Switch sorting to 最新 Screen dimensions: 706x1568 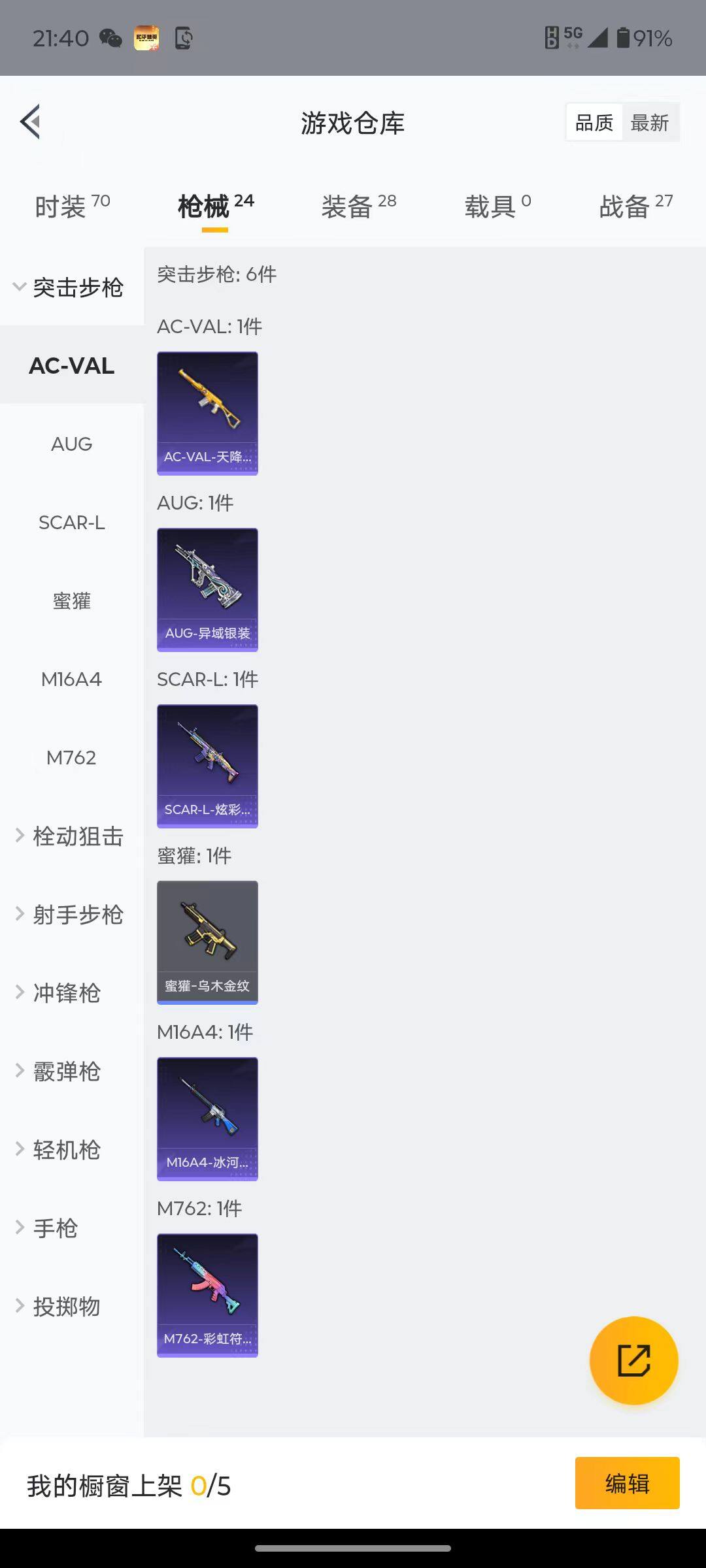[651, 122]
